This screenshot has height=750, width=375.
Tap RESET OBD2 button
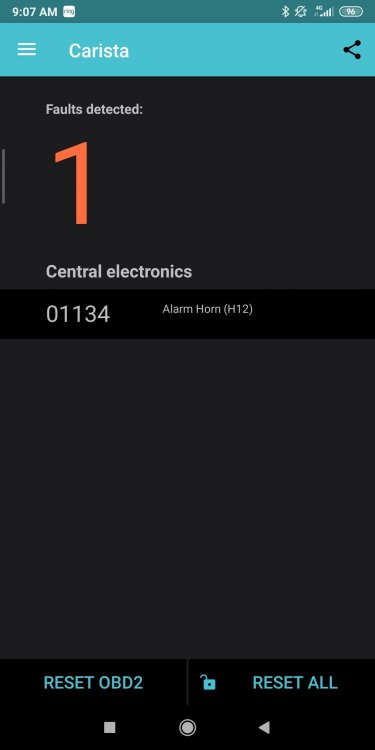93,682
